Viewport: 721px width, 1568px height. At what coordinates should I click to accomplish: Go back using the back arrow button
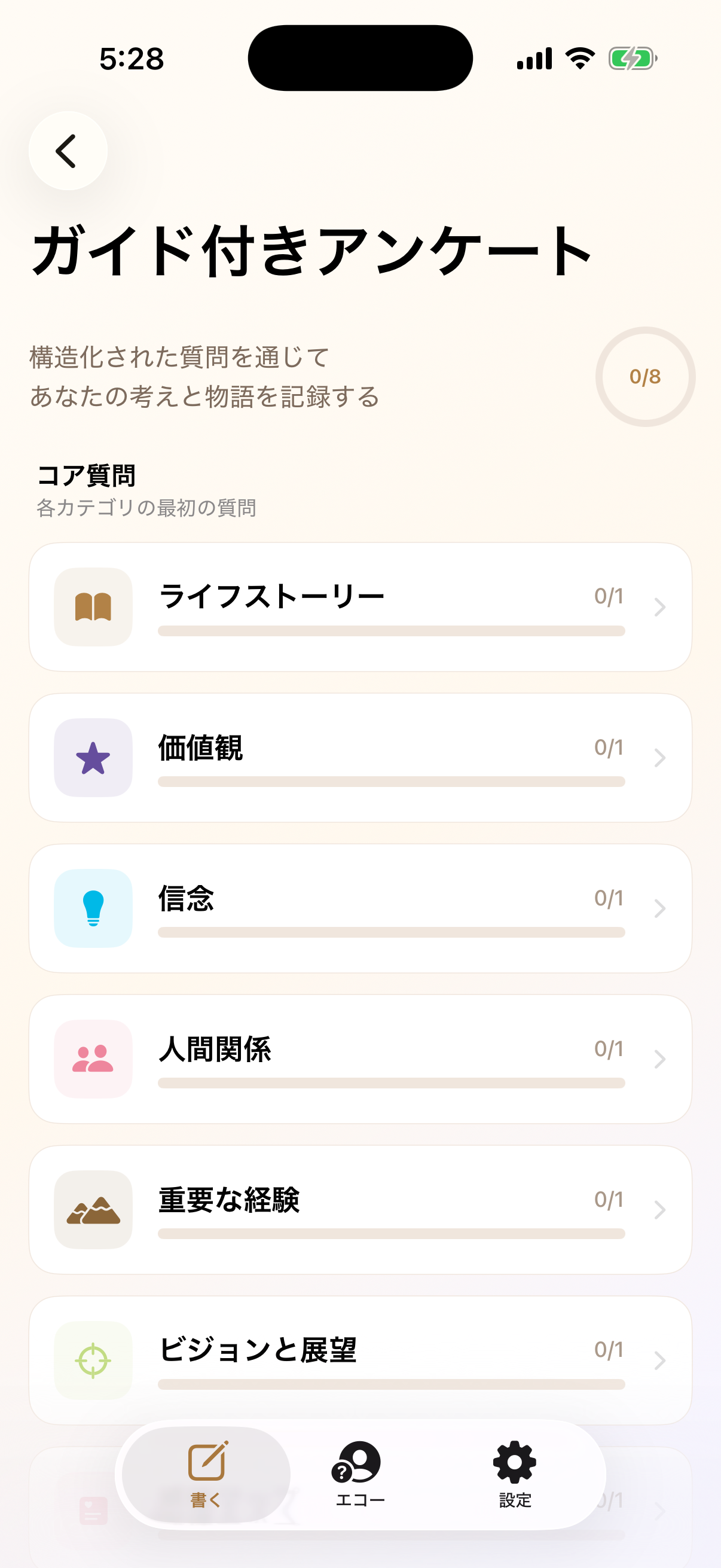pos(67,151)
